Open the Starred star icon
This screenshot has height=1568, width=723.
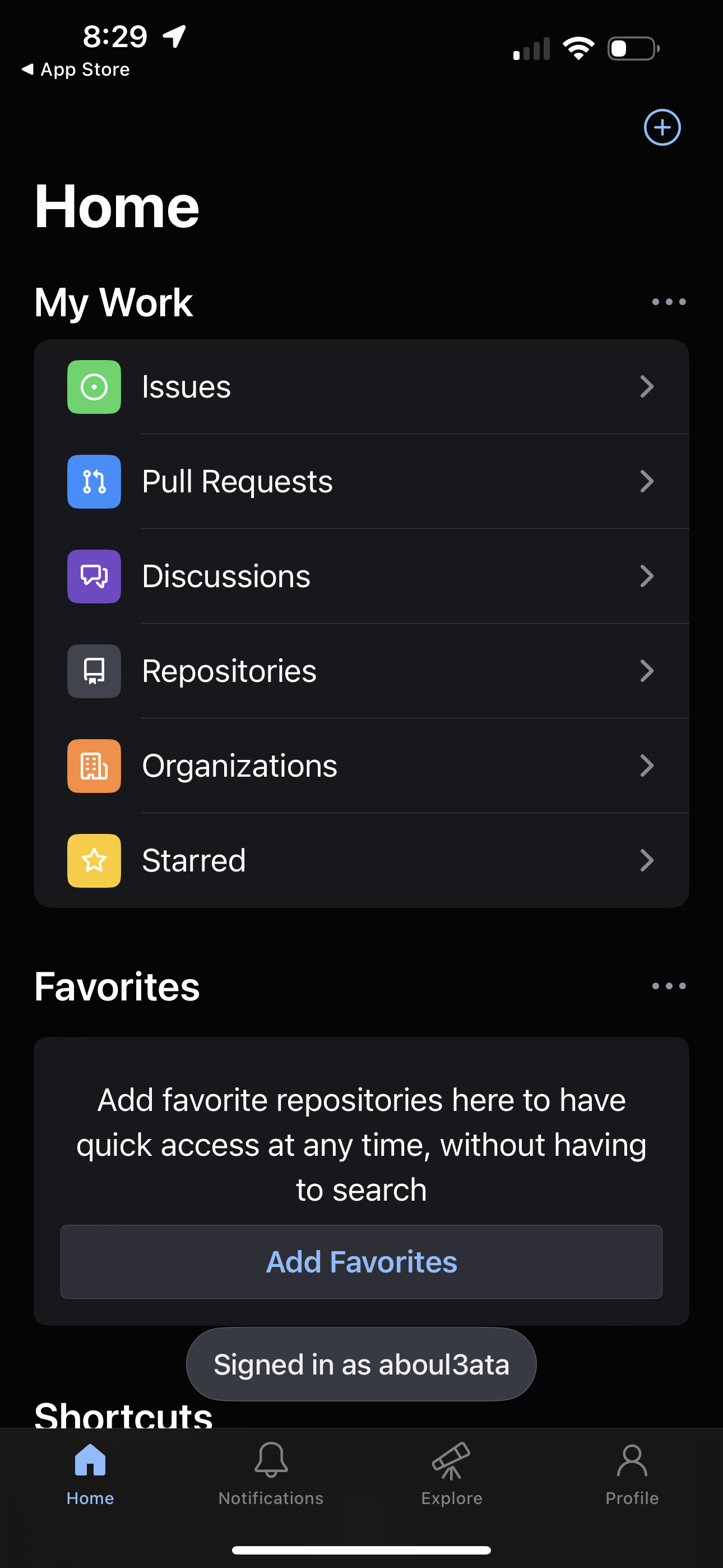tap(94, 861)
